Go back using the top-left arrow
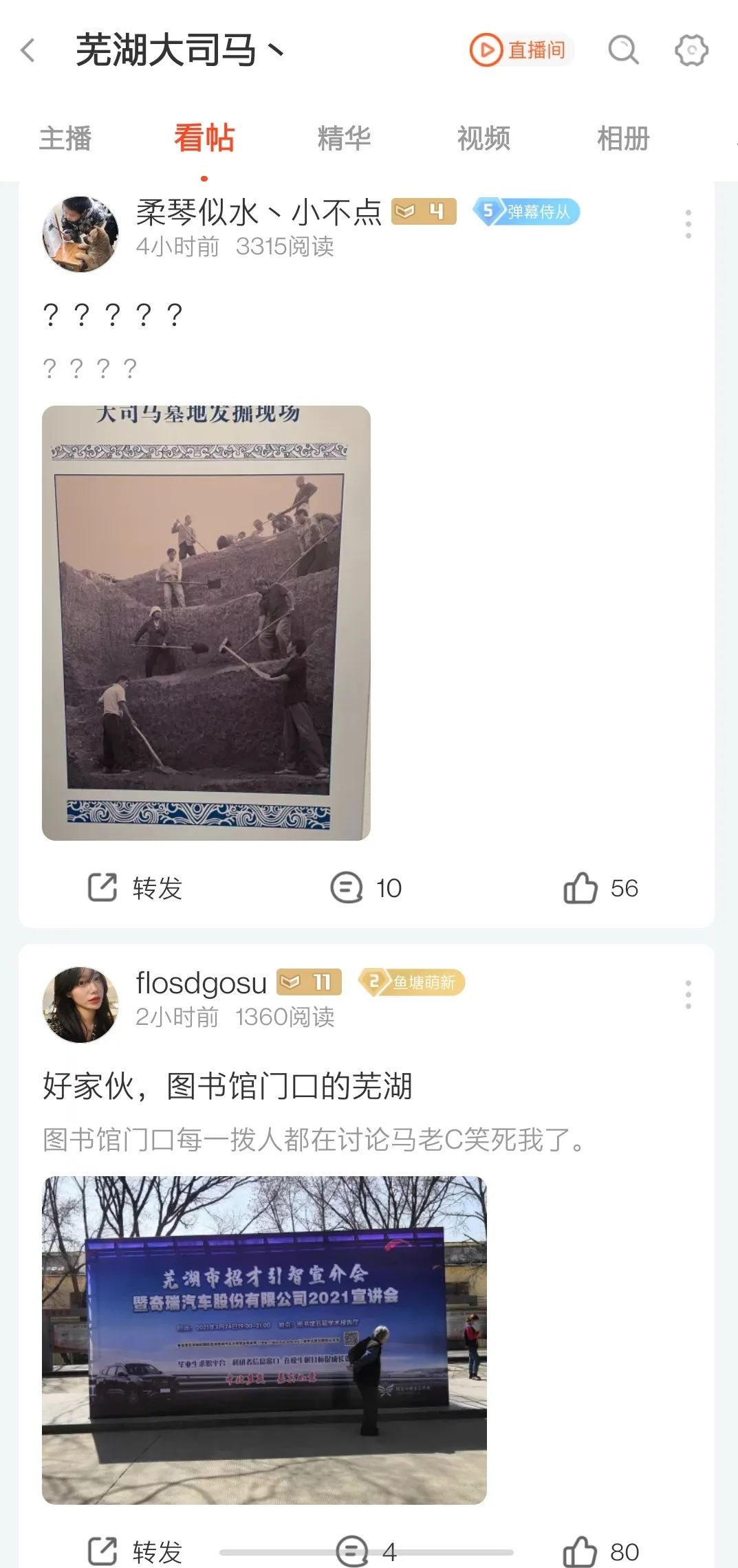Screen dimensions: 738x1568 pos(28,50)
